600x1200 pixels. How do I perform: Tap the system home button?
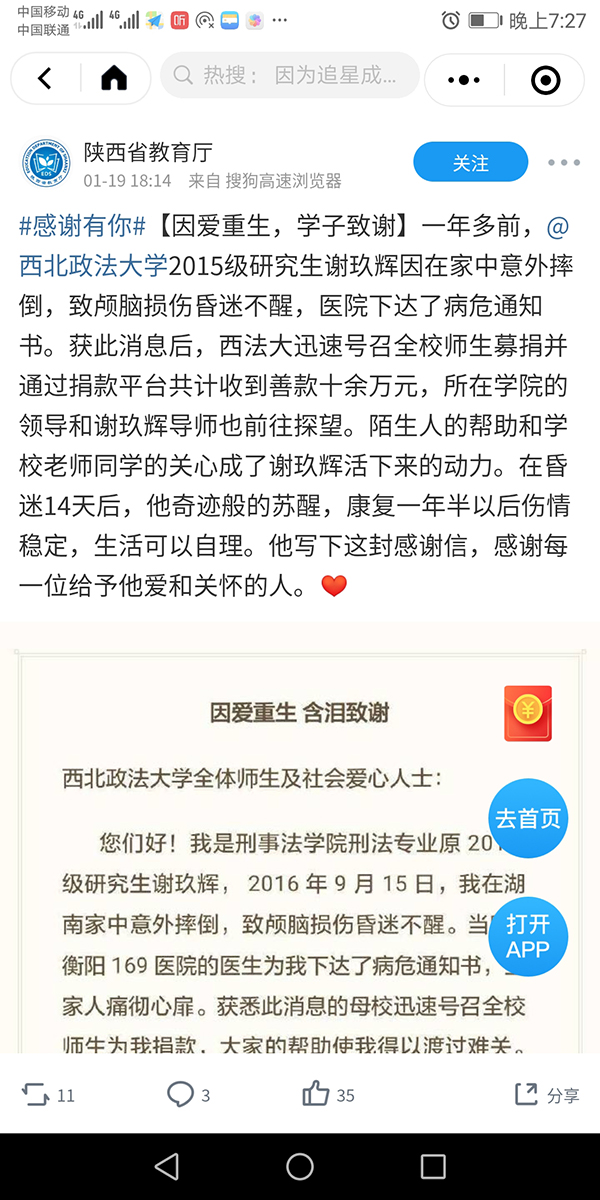coord(300,1166)
